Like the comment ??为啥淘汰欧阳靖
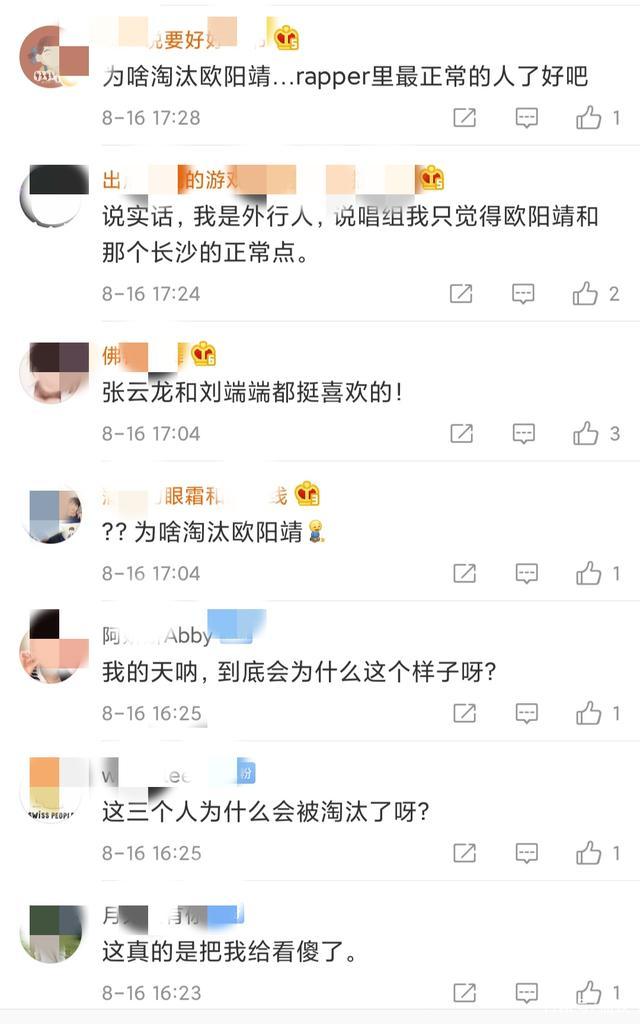This screenshot has width=640, height=1024. 589,574
